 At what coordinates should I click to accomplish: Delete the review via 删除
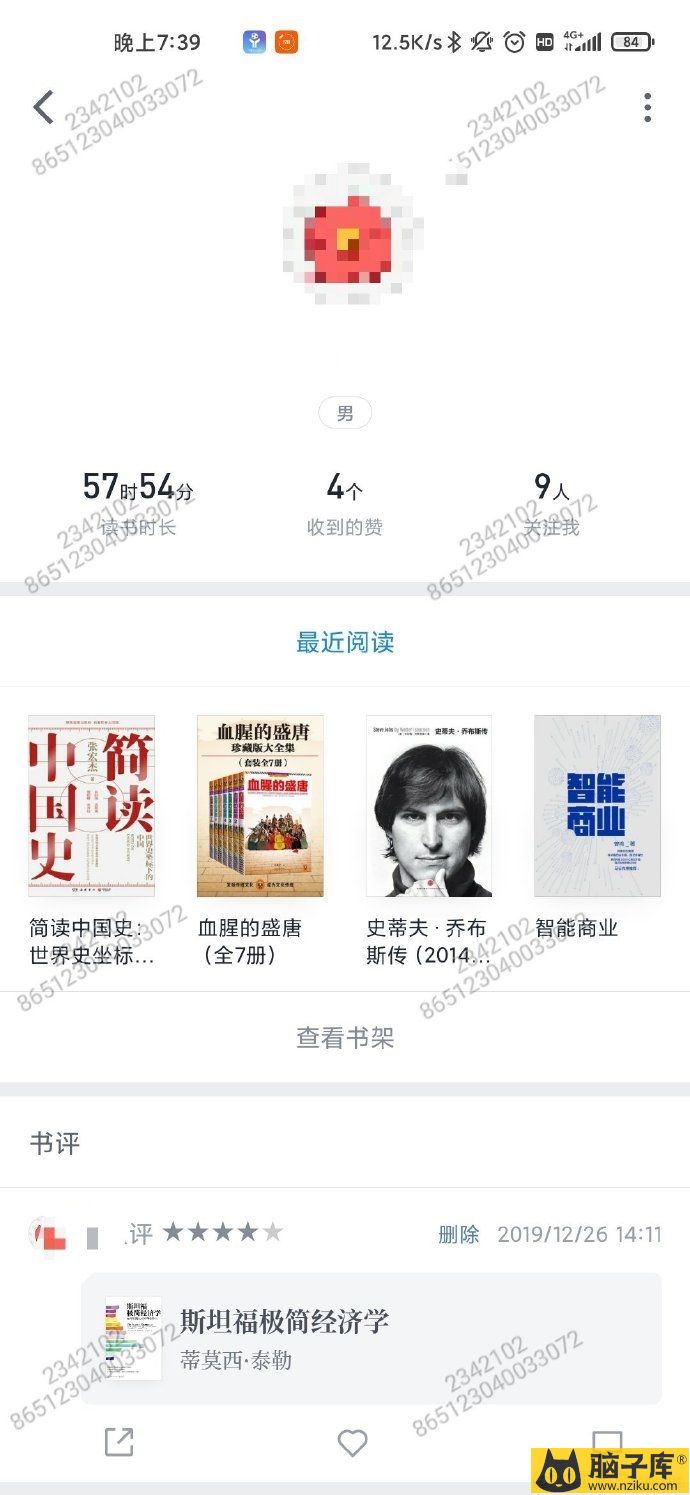(x=459, y=1235)
